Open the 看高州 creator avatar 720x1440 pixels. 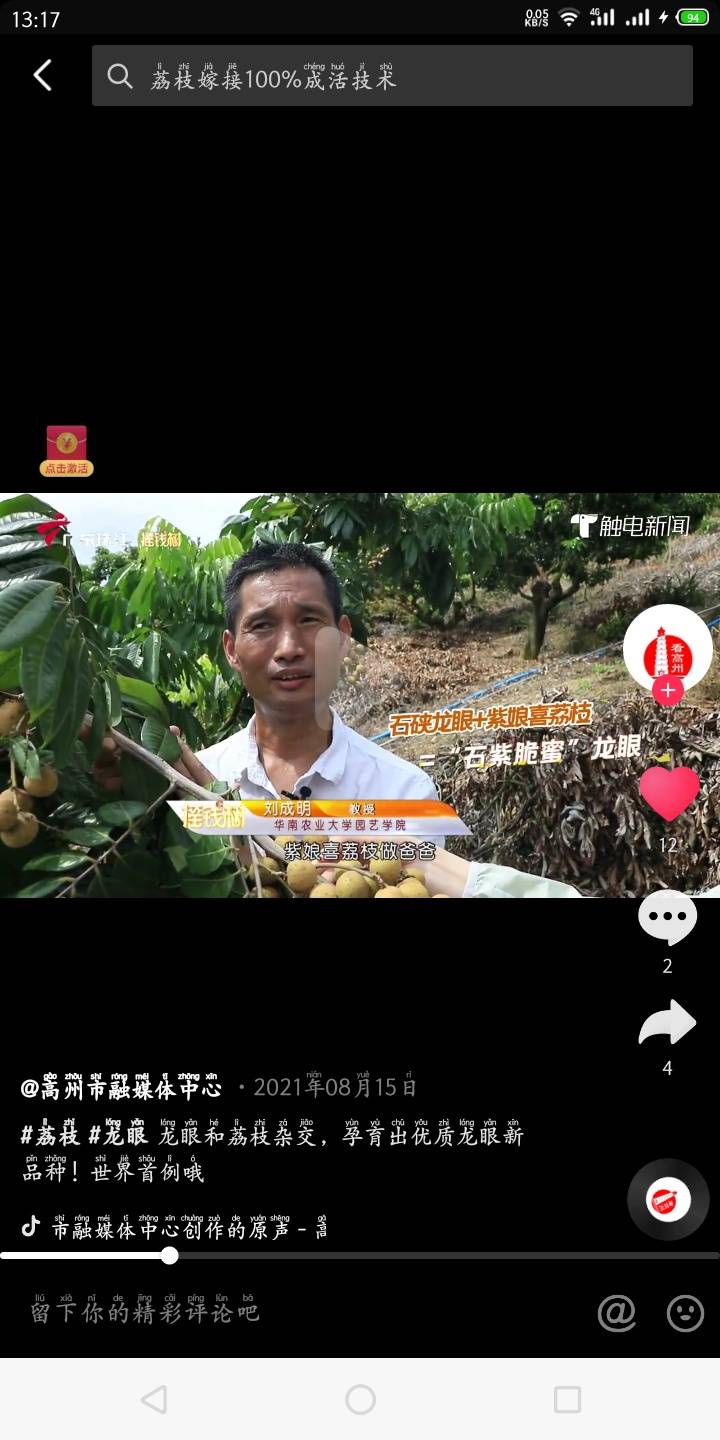667,647
